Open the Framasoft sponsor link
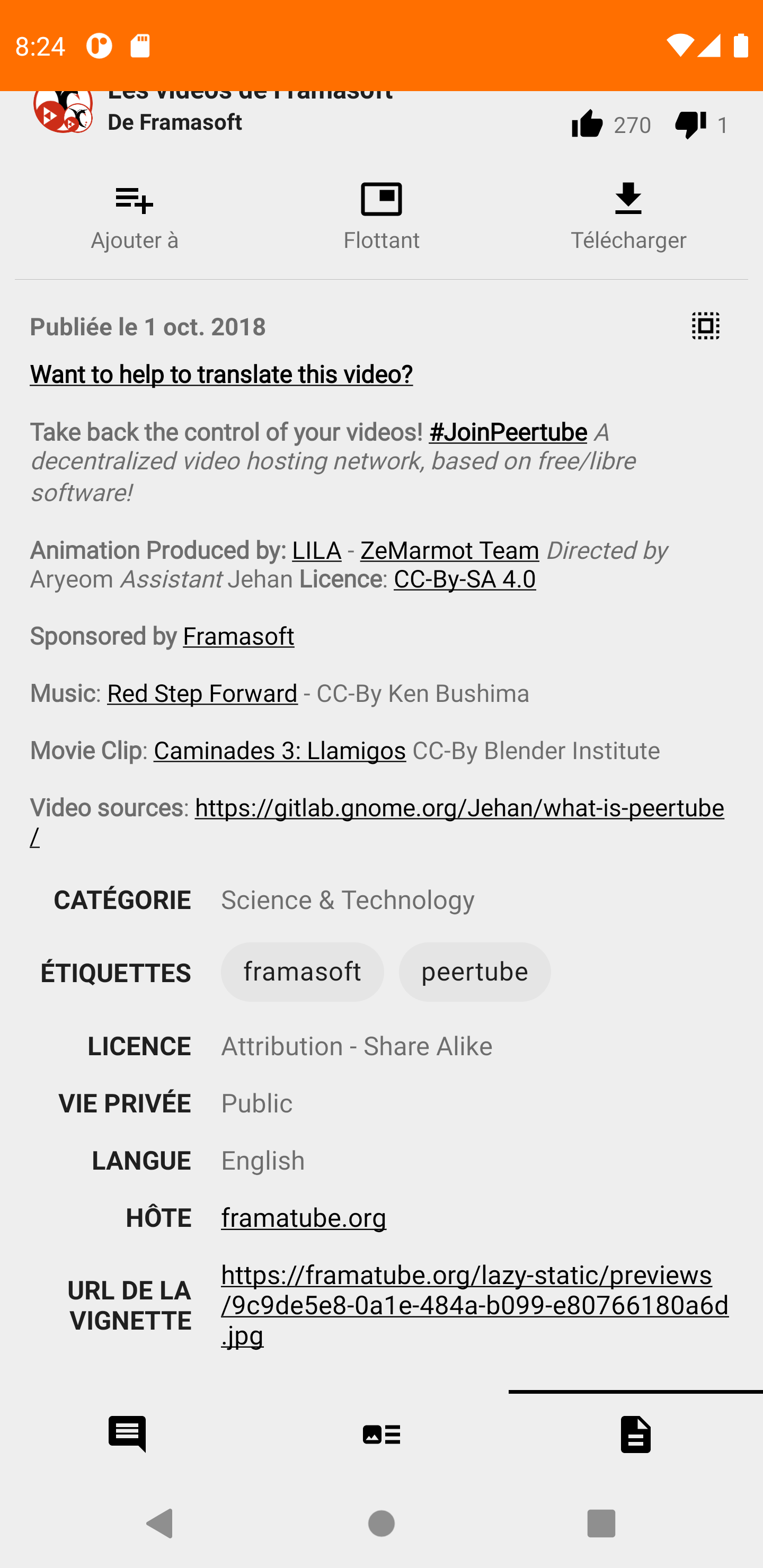This screenshot has width=763, height=1568. [238, 636]
